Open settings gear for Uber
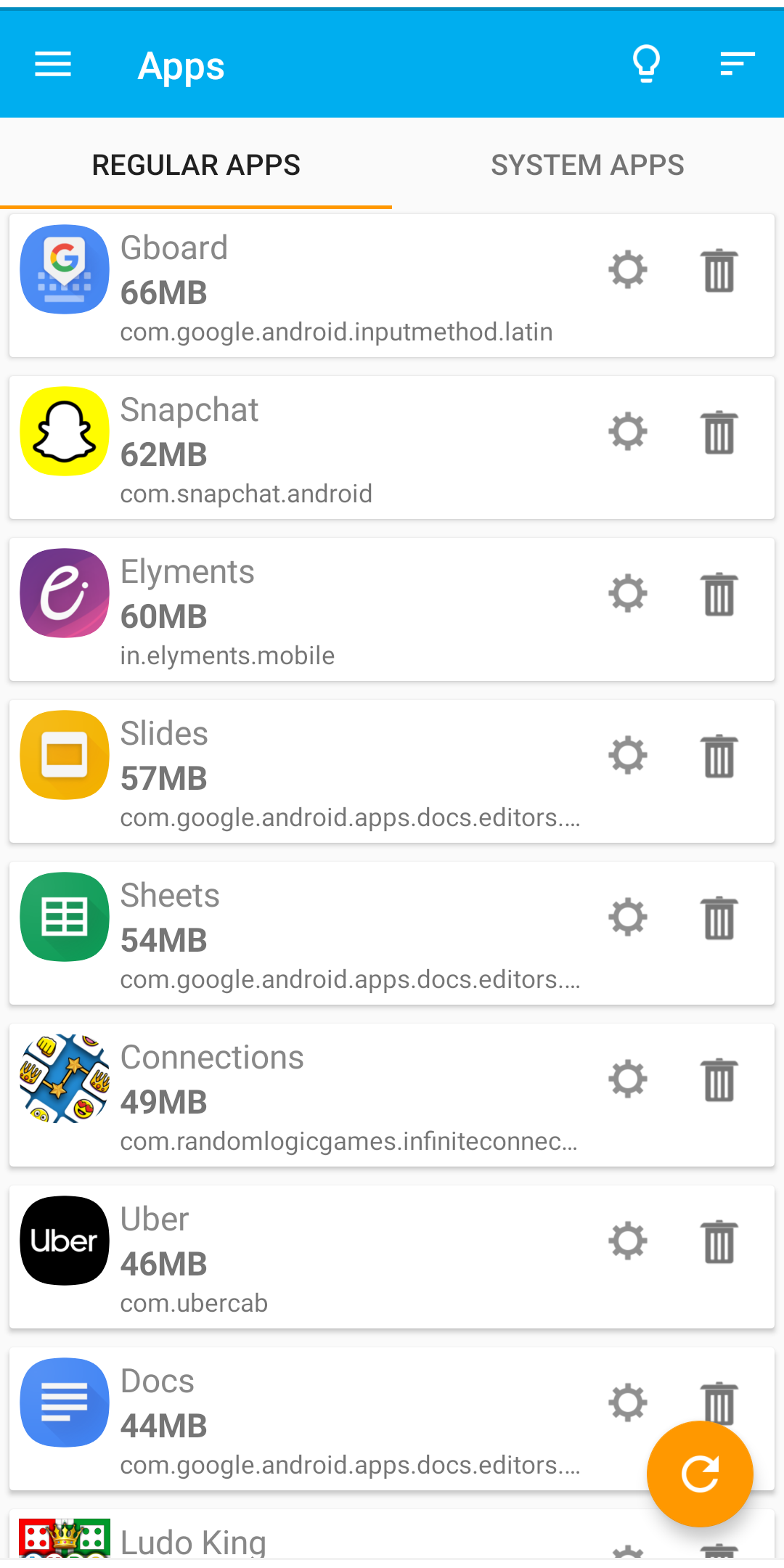The width and height of the screenshot is (784, 1568). click(628, 1241)
